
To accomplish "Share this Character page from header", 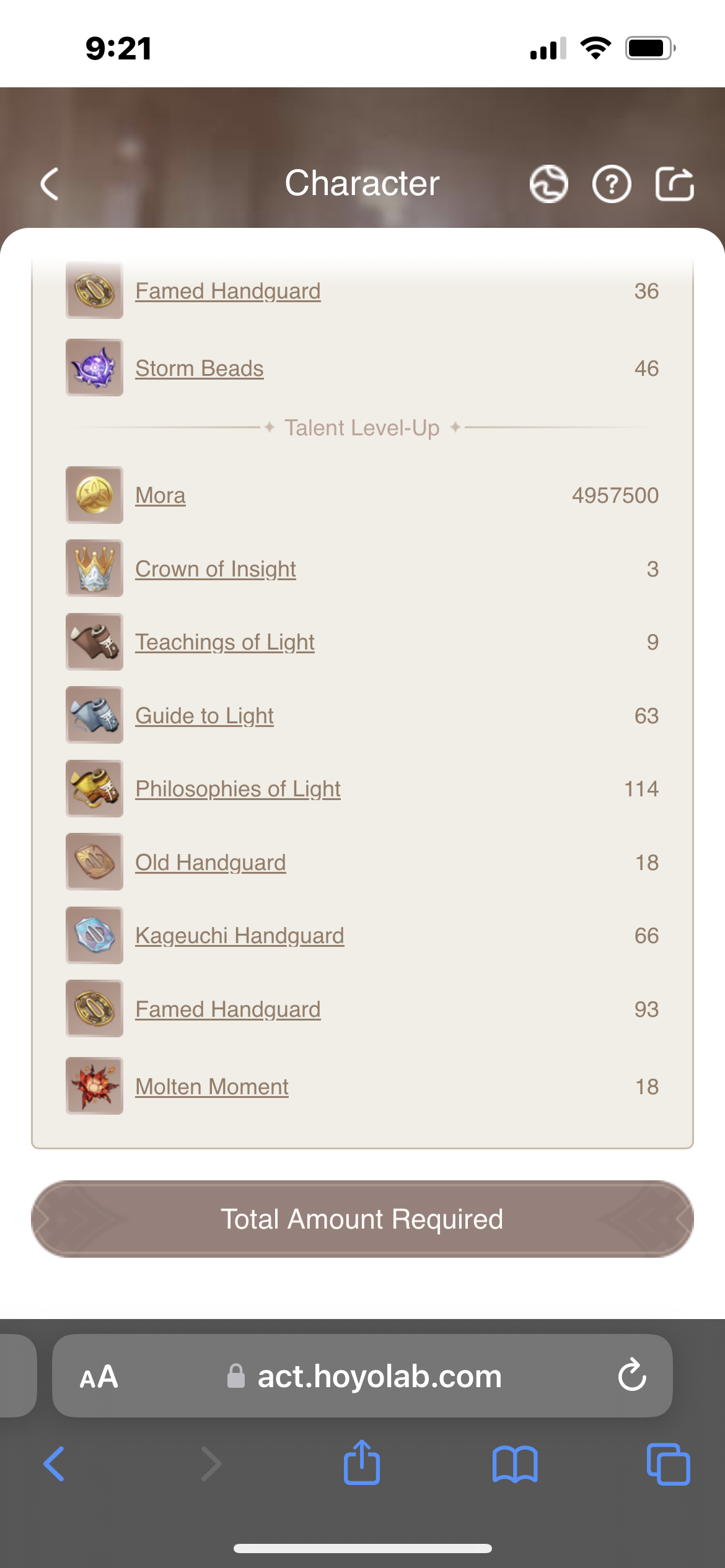I will tap(674, 184).
